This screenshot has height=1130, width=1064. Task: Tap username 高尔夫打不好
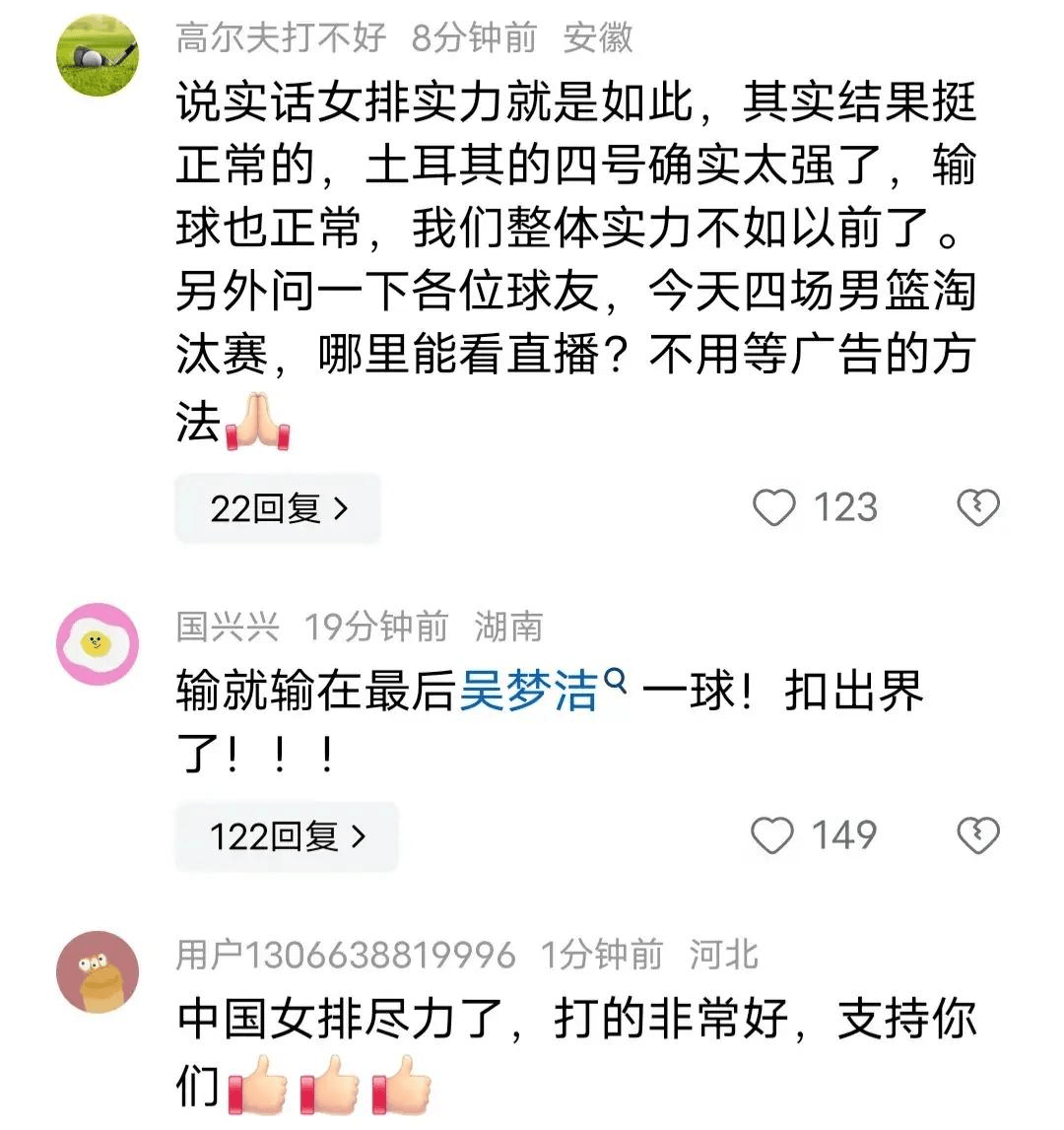[281, 37]
